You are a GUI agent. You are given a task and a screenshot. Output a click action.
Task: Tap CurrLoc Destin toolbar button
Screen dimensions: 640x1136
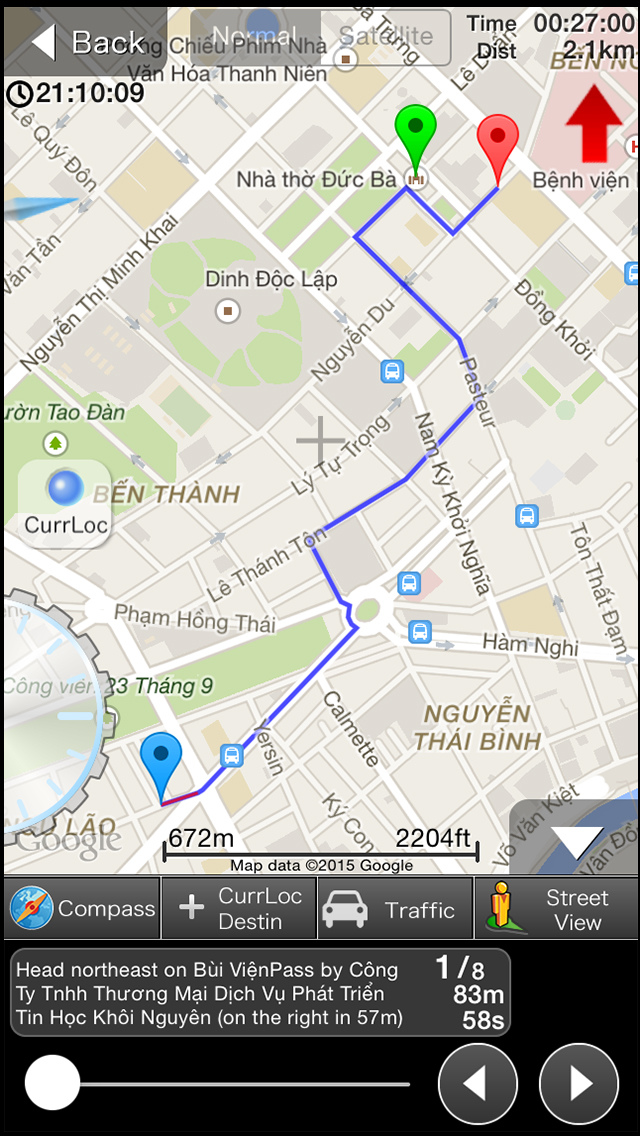pyautogui.click(x=239, y=909)
